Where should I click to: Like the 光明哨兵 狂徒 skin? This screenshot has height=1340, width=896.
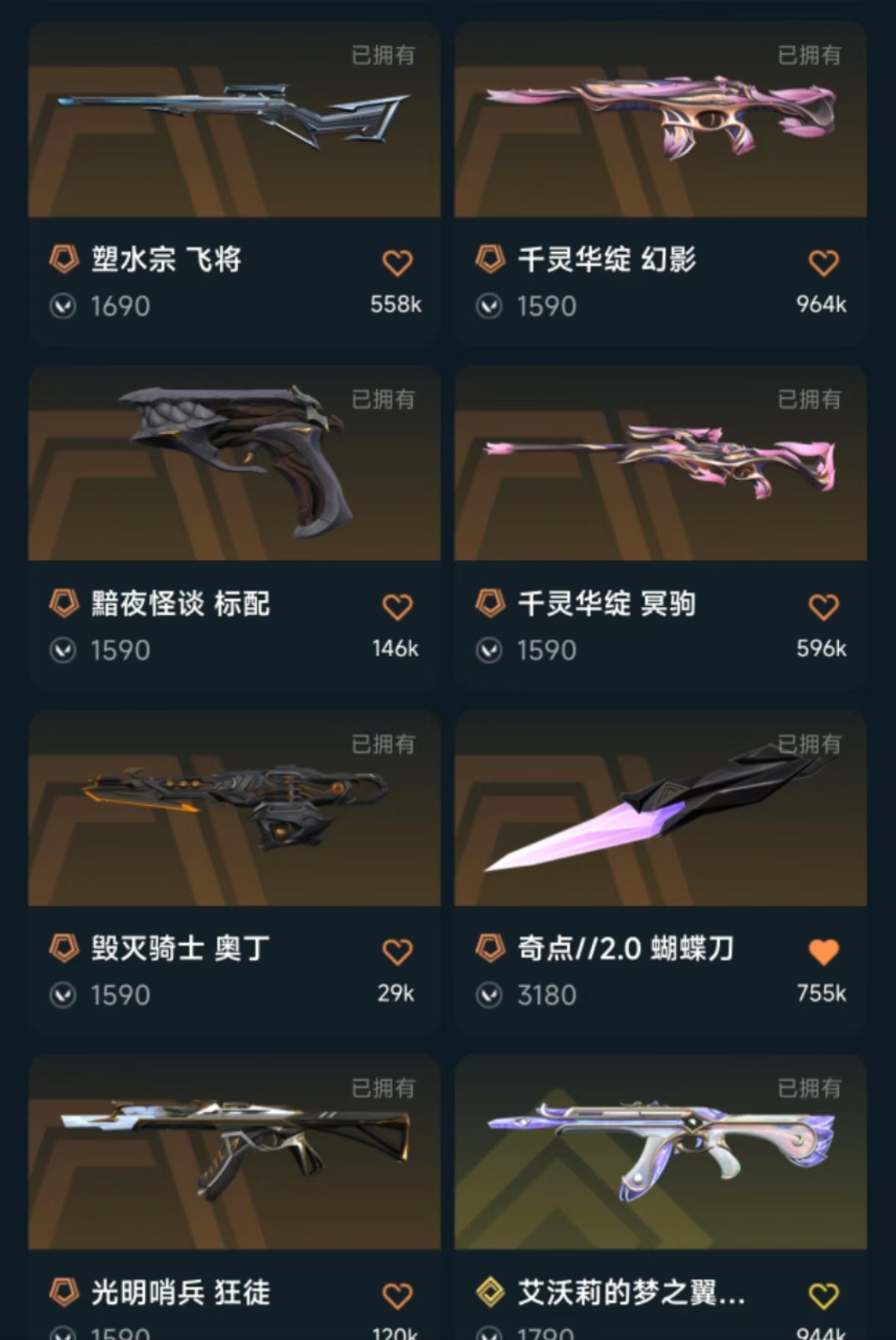[x=397, y=1296]
